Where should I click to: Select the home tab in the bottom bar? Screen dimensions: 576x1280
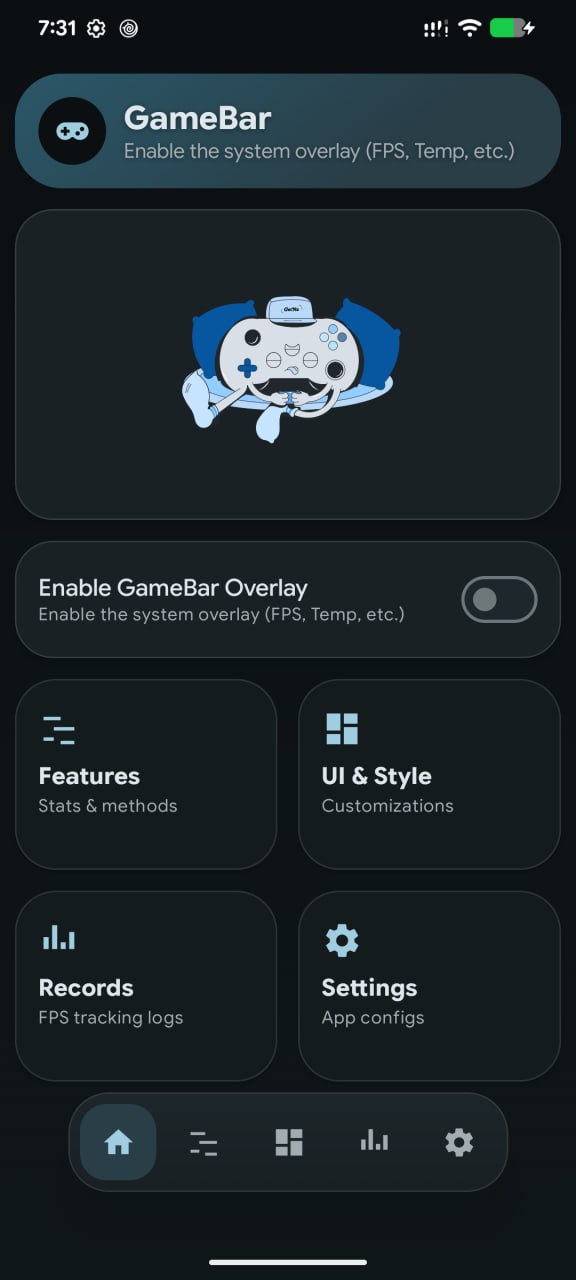point(118,1142)
